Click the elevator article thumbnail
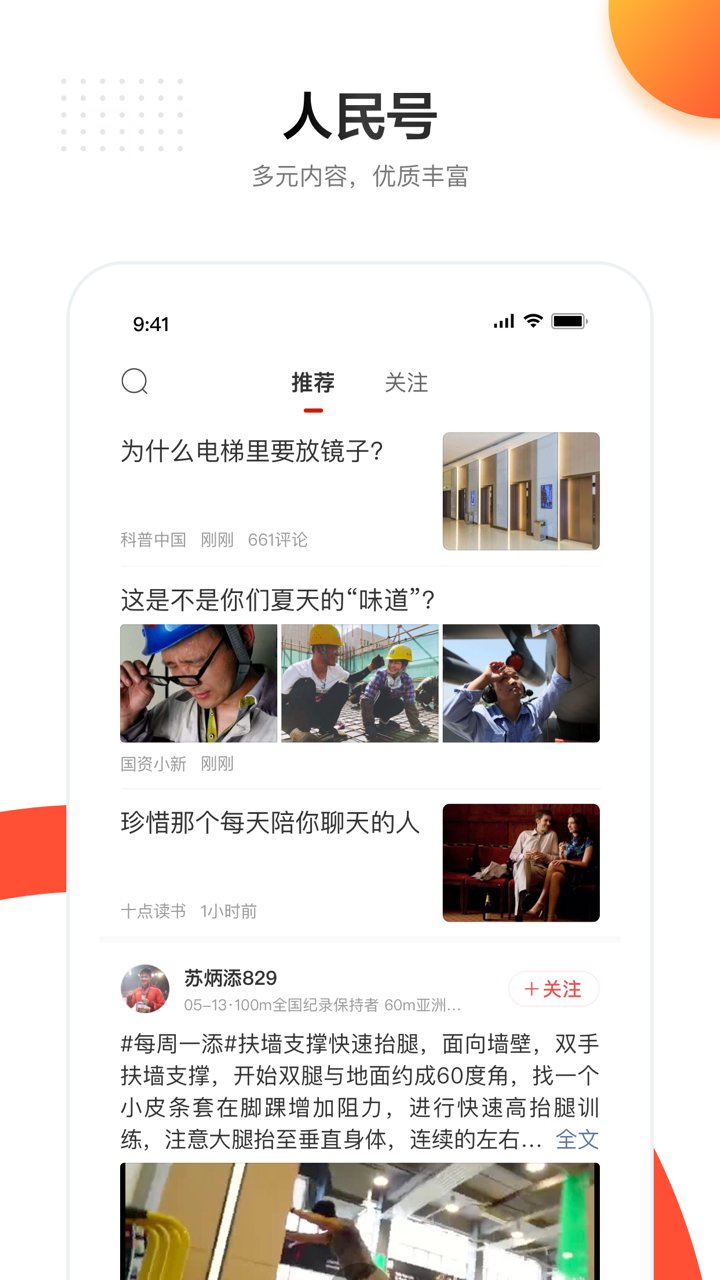The width and height of the screenshot is (720, 1280). (521, 491)
